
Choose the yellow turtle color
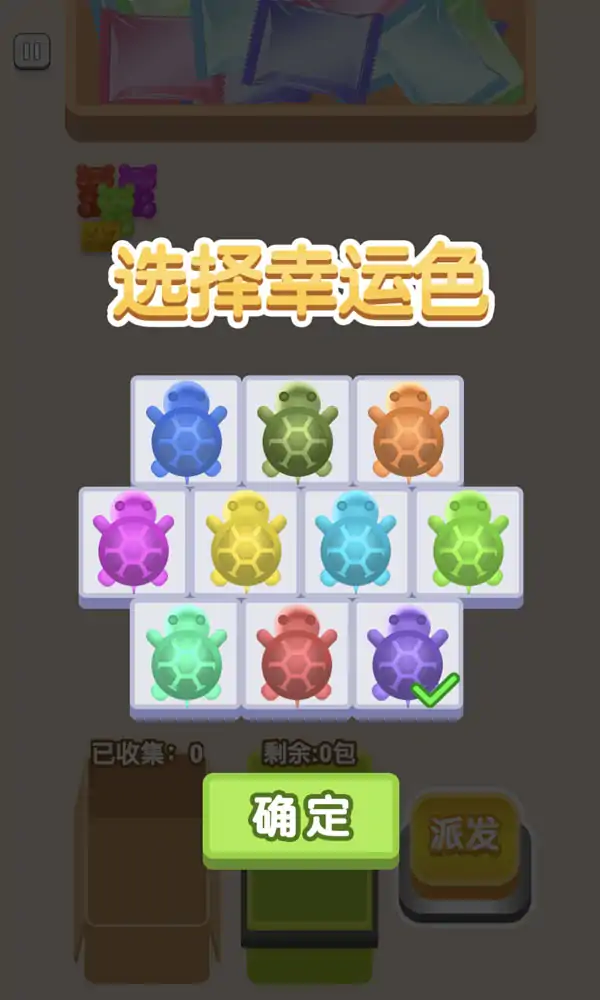click(x=245, y=542)
